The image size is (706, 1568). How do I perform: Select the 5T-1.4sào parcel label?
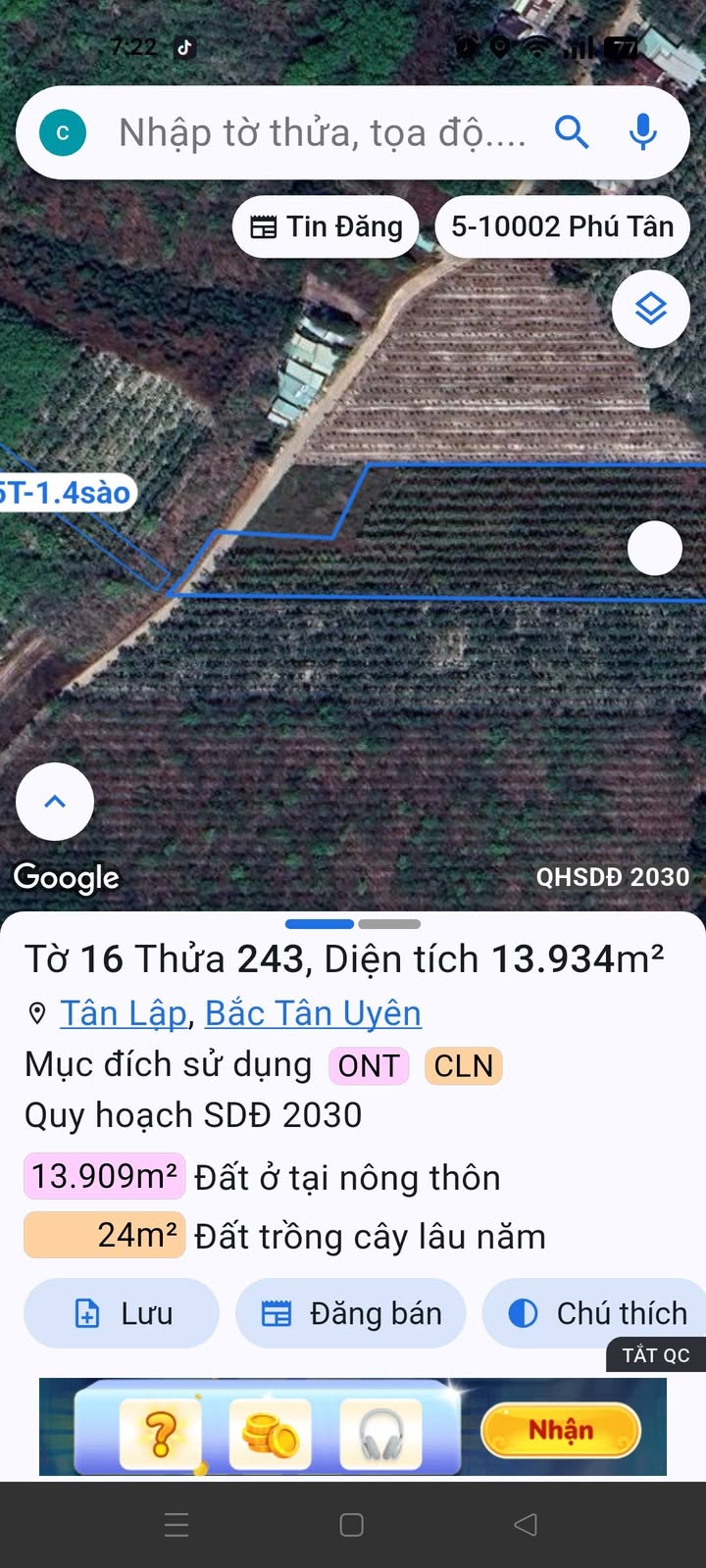pos(65,492)
